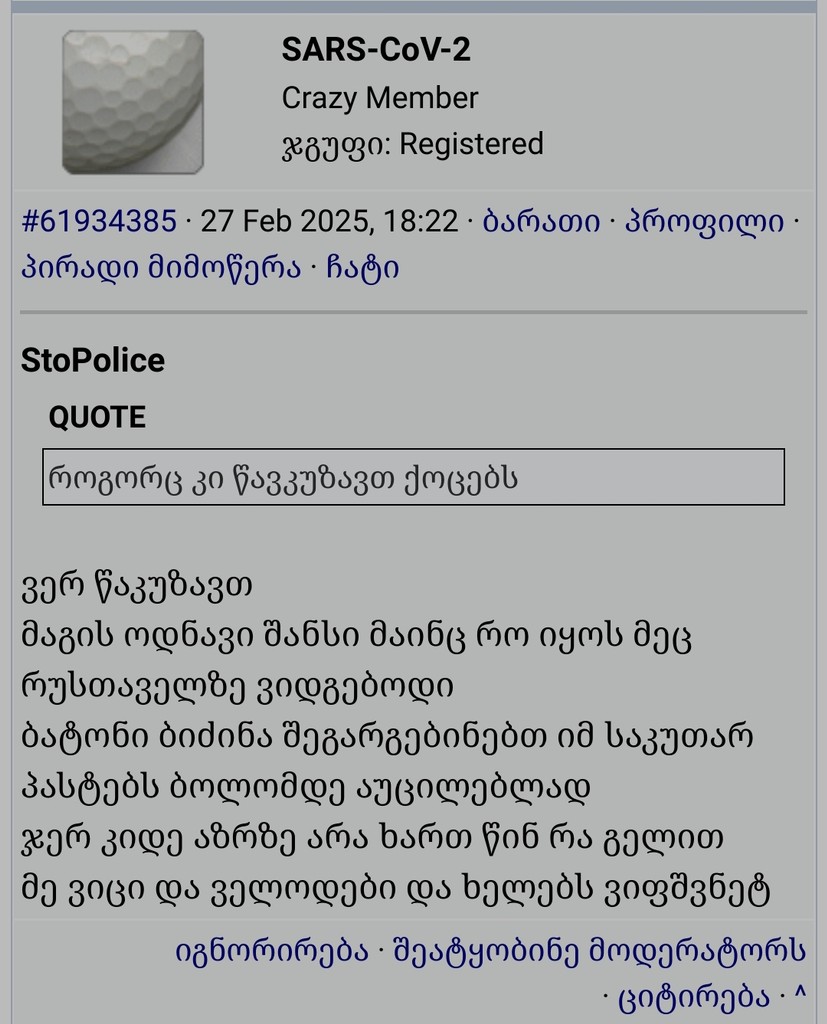Open the SARS-CoV-2 avatar thumbnail

[131, 102]
